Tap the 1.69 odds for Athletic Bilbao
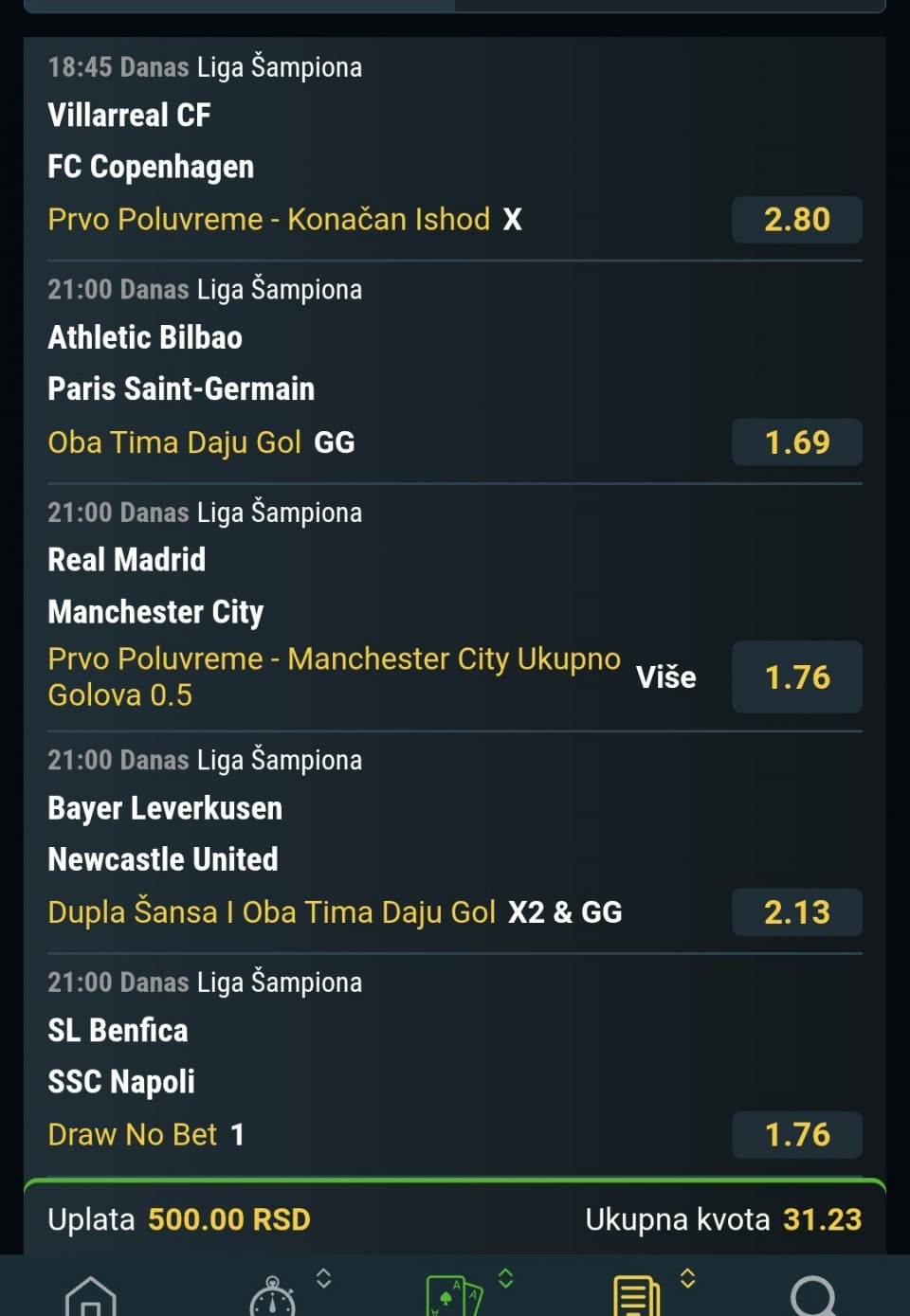Viewport: 910px width, 1316px height. point(796,442)
